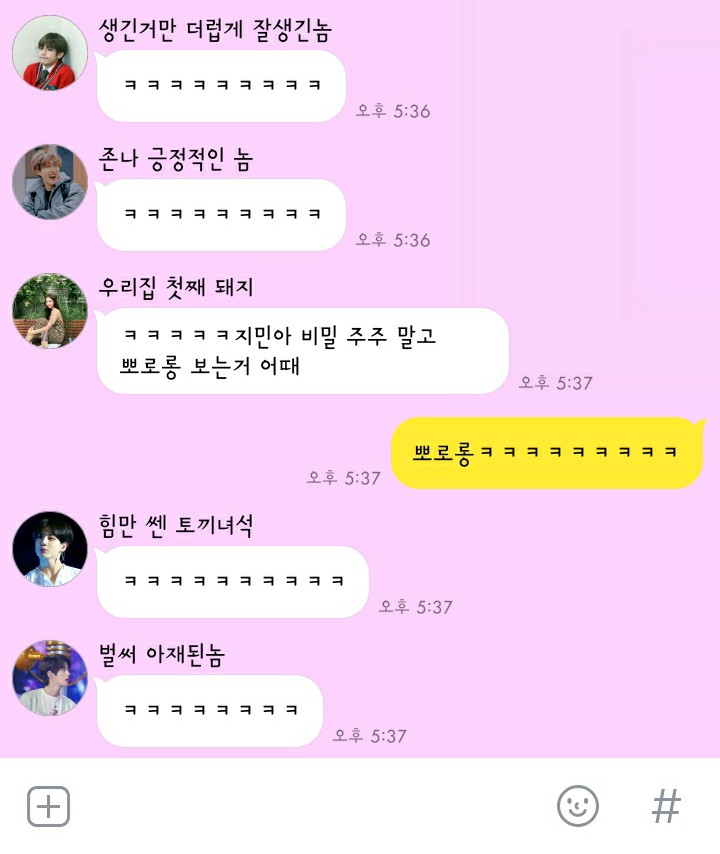View profile picture of 힘만 쎈 토끼녀석
The width and height of the screenshot is (720, 854).
click(50, 549)
